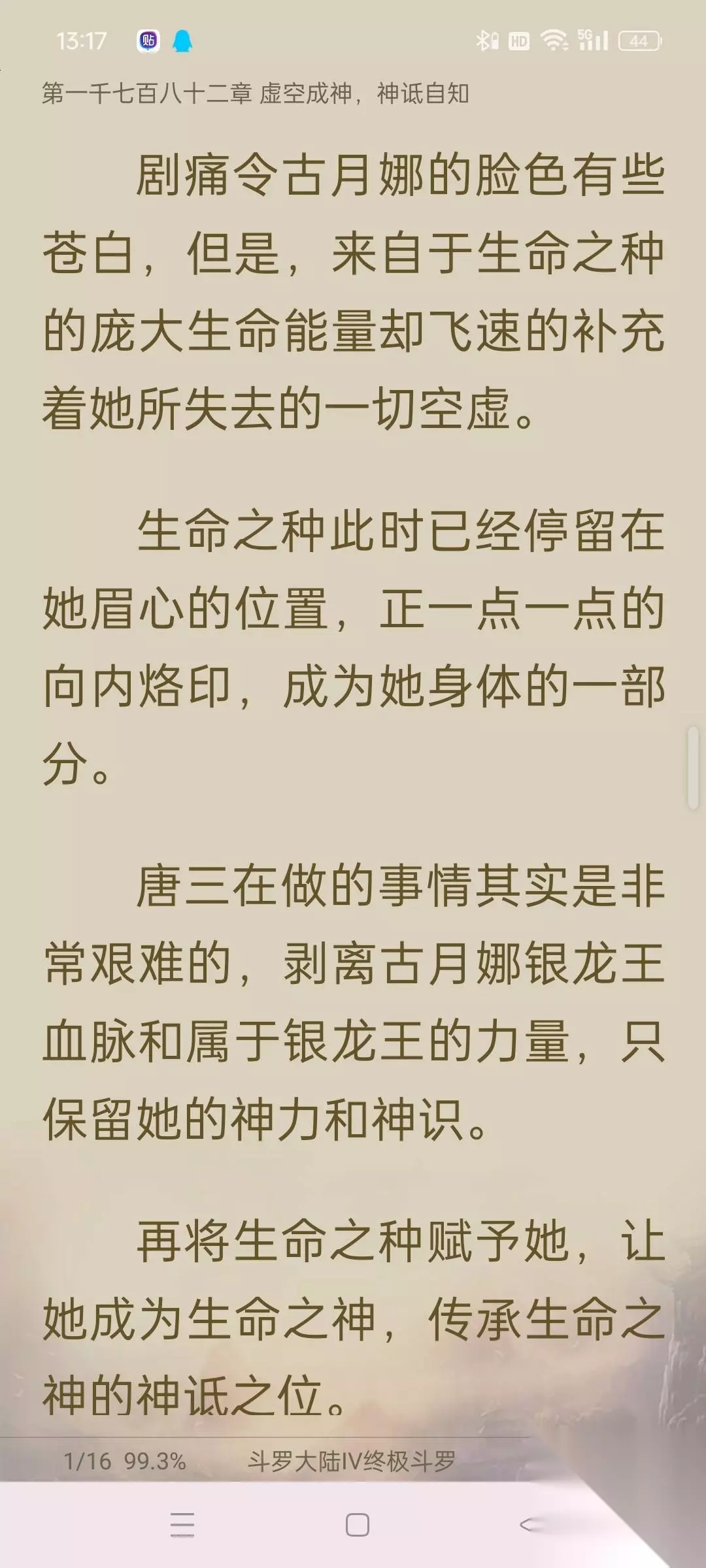The image size is (706, 1568).
Task: Open the recent apps menu
Action: pyautogui.click(x=182, y=1525)
